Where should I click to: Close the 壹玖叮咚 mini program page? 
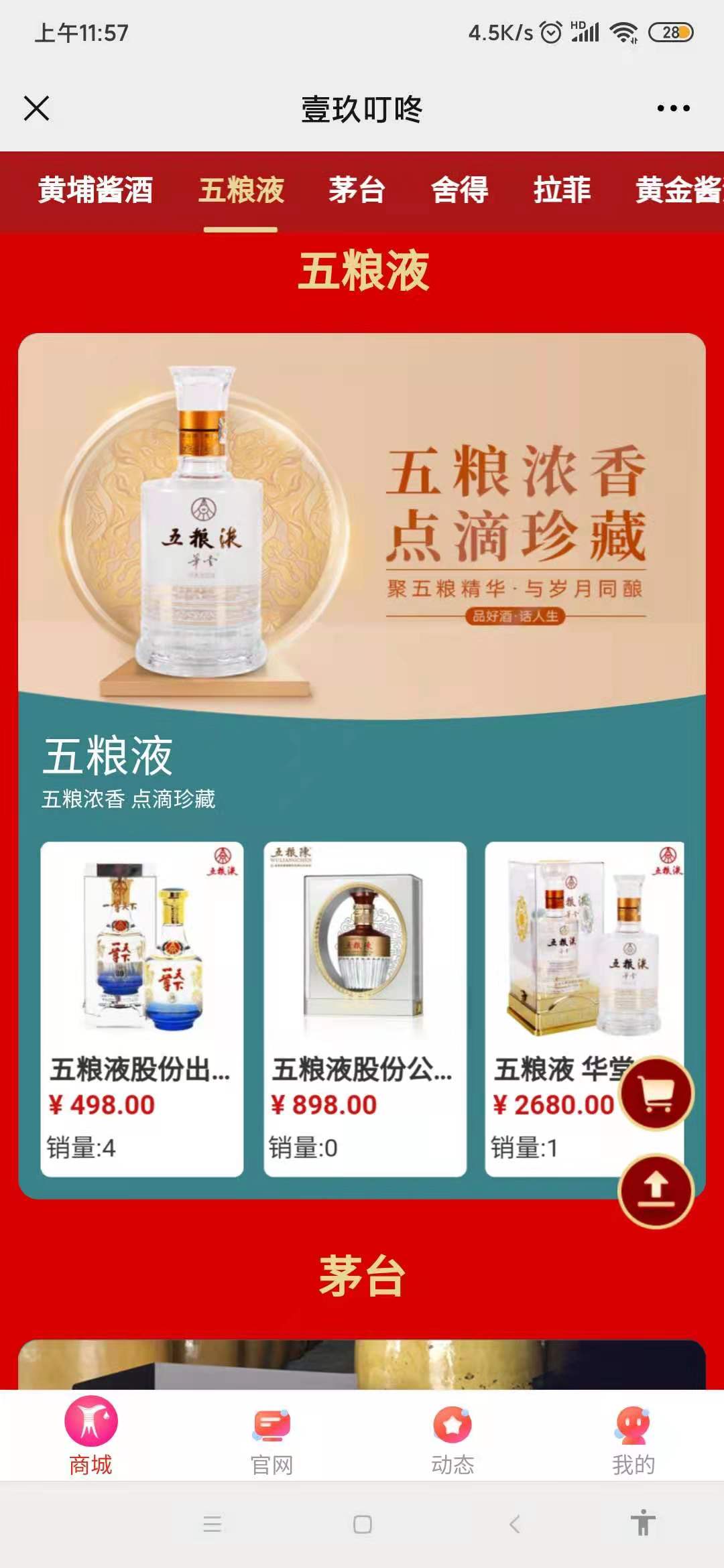[x=36, y=108]
